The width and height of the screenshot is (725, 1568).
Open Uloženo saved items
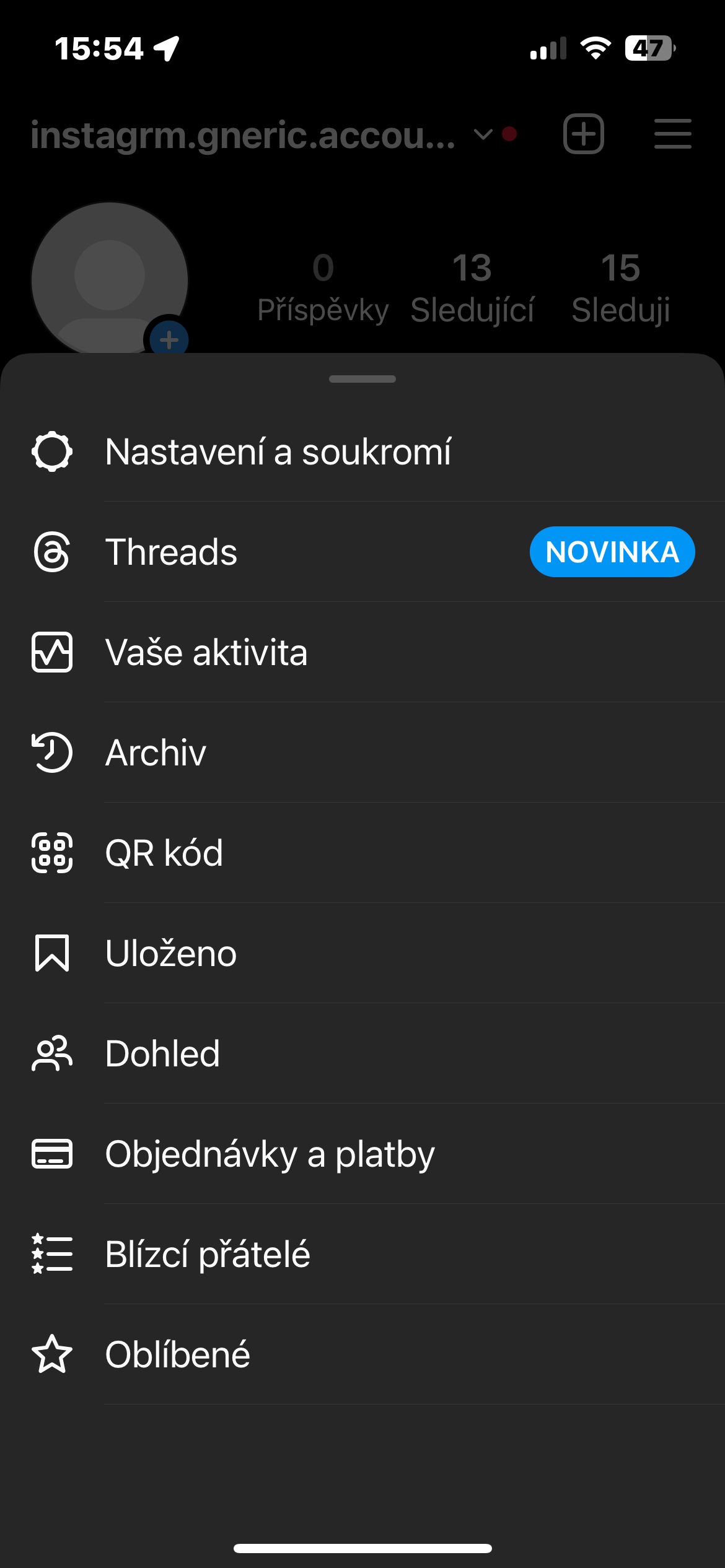tap(362, 953)
